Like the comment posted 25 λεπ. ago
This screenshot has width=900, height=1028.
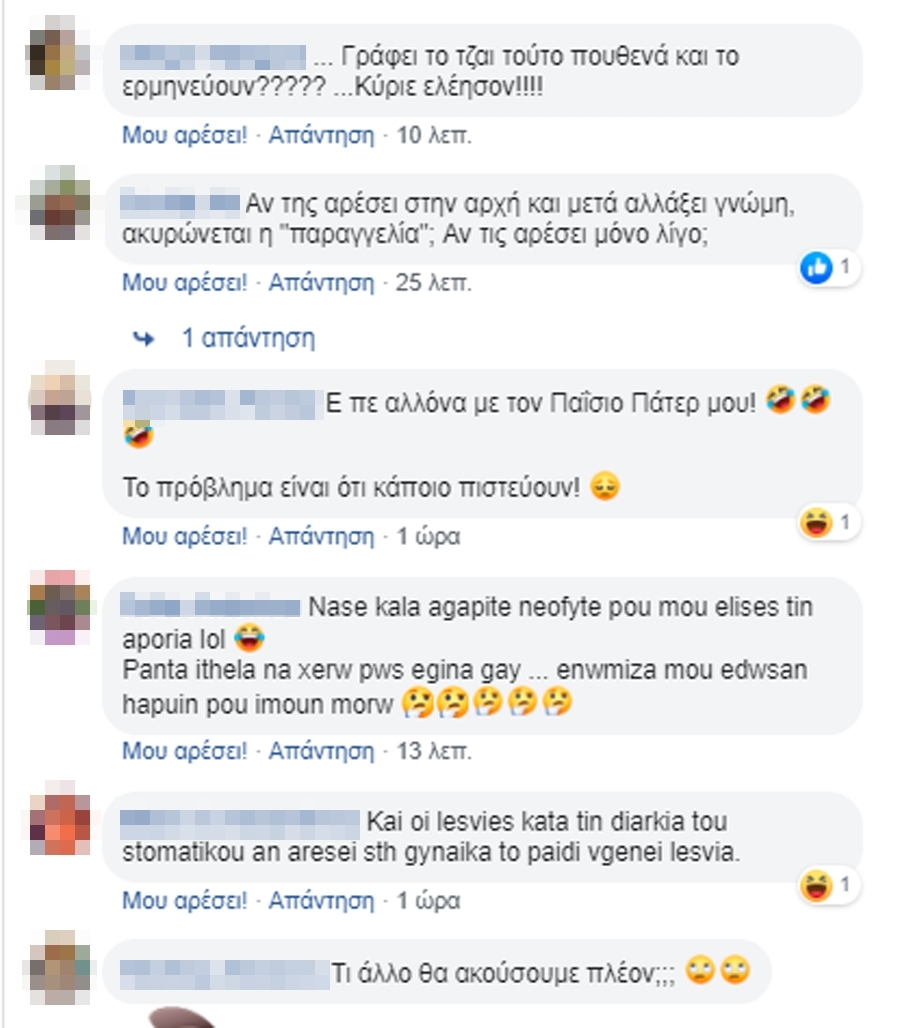click(x=184, y=282)
